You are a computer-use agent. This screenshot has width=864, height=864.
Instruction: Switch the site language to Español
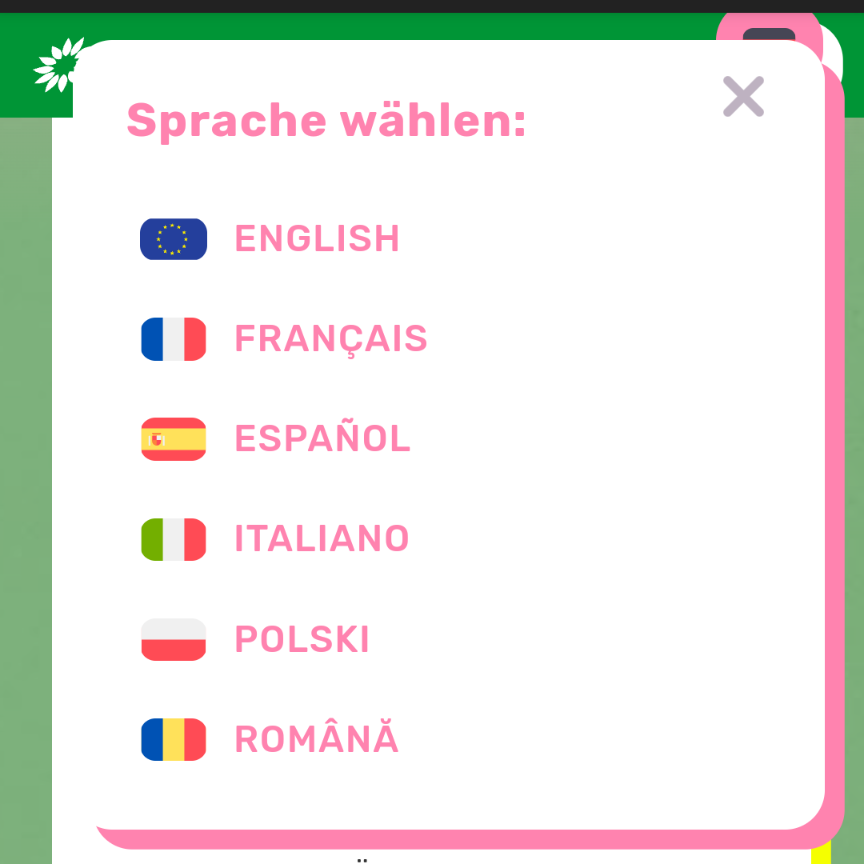(x=322, y=439)
